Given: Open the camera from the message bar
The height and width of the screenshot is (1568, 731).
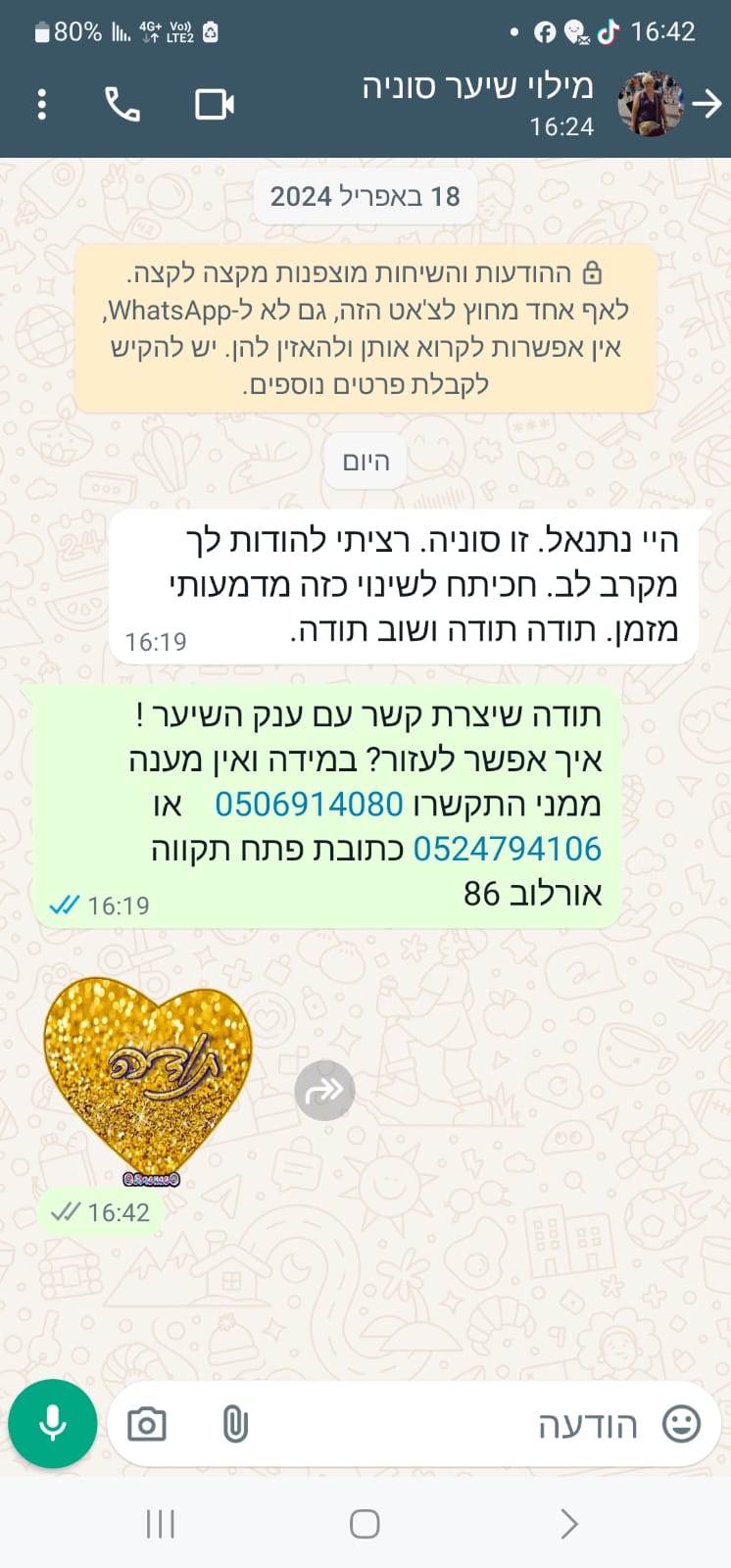Looking at the screenshot, I should [x=147, y=1424].
